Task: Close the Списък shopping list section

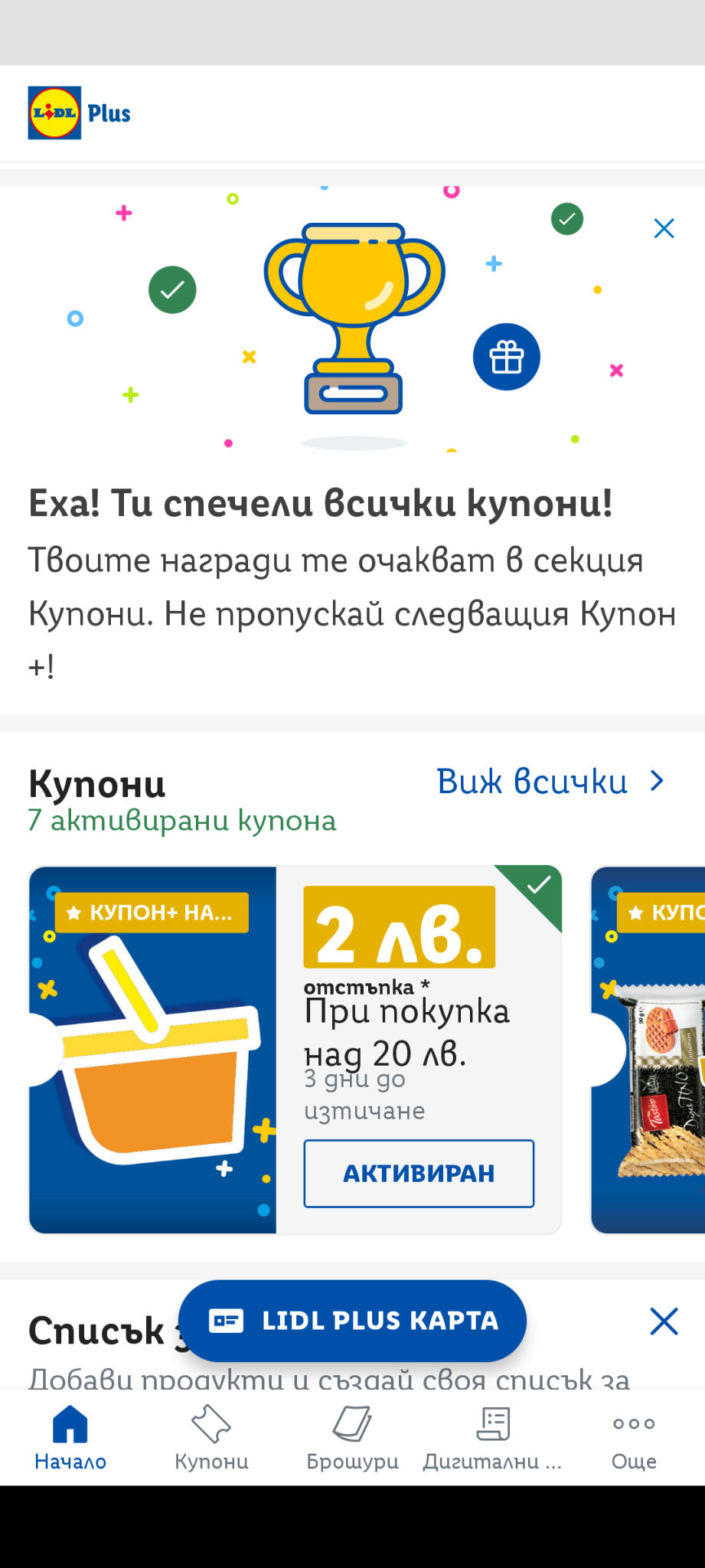Action: (x=664, y=1321)
